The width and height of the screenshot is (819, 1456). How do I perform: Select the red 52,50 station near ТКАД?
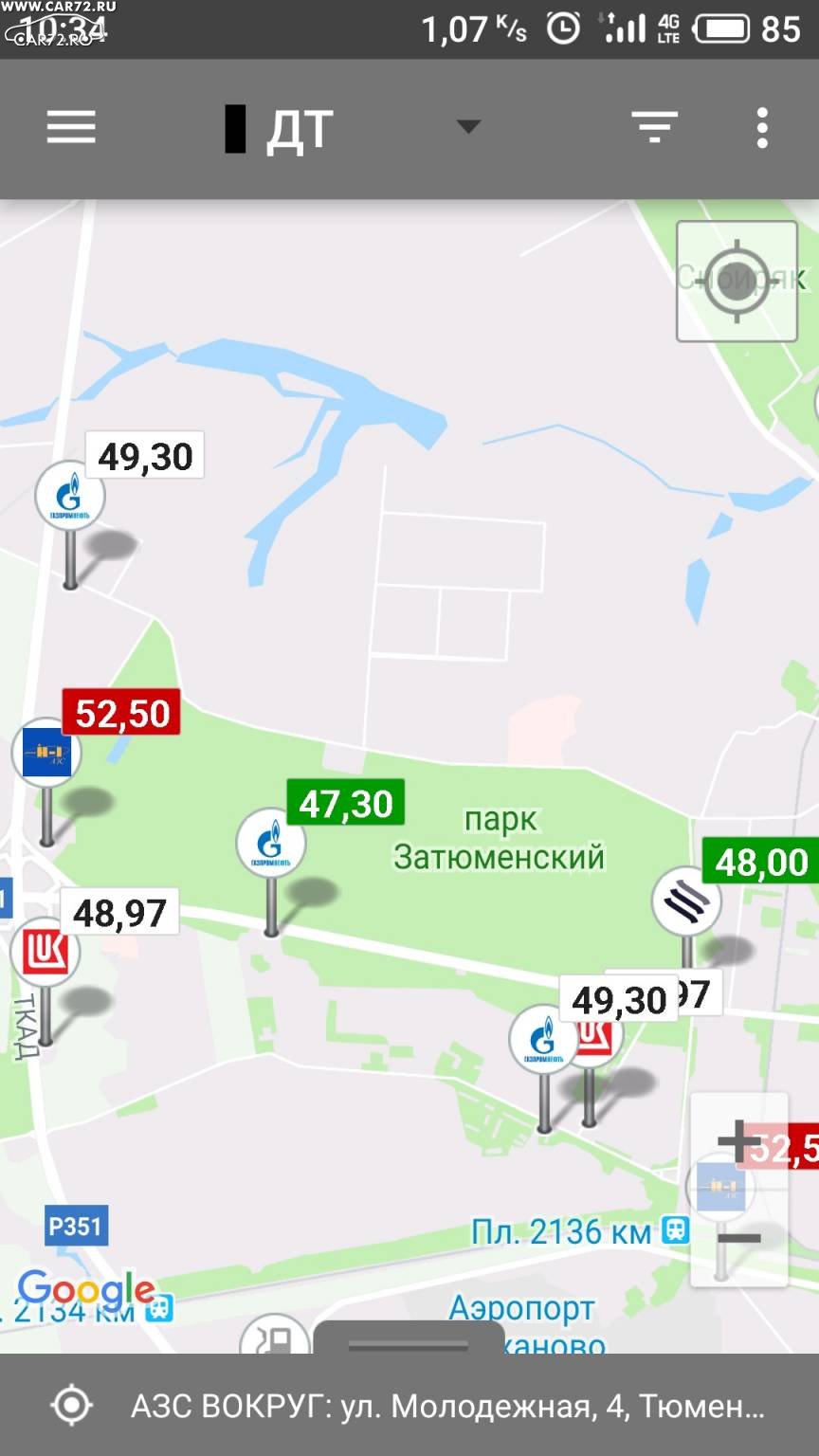tap(46, 754)
